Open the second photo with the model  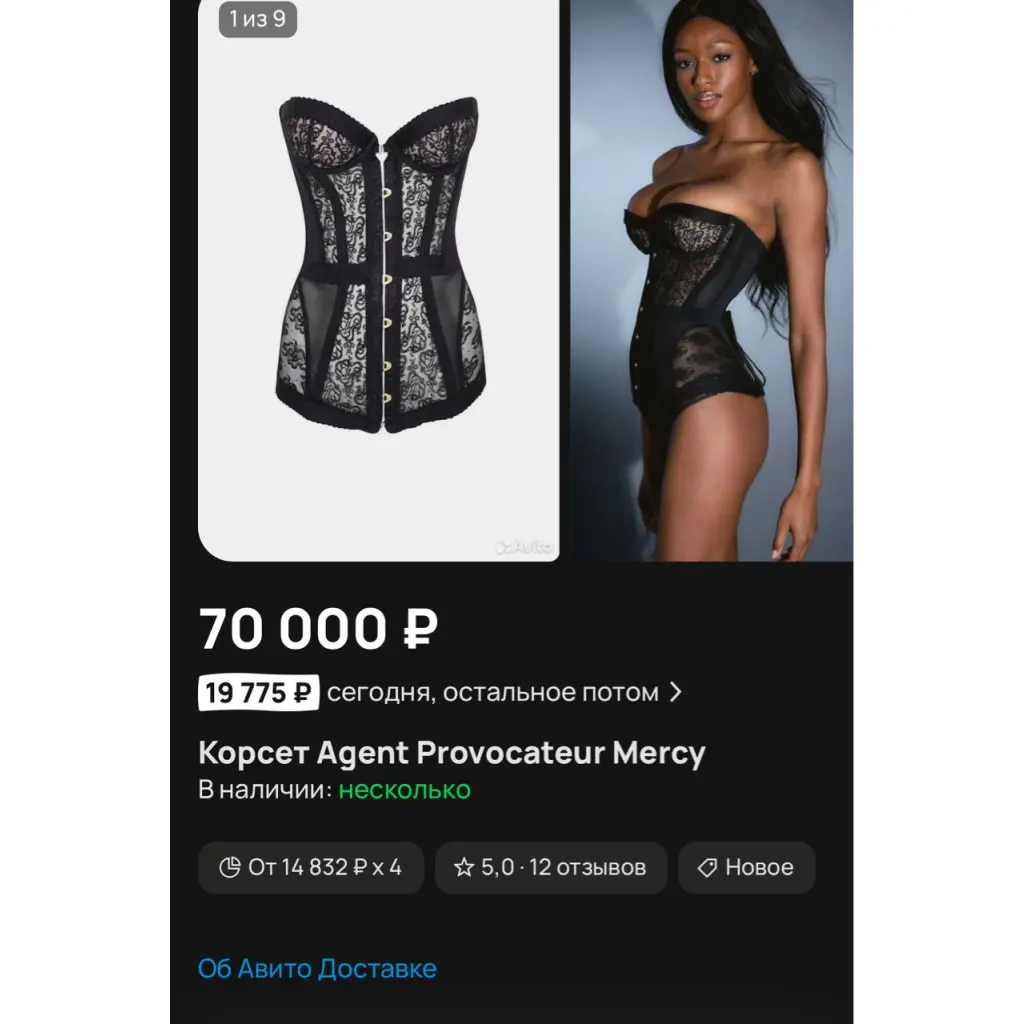[711, 280]
